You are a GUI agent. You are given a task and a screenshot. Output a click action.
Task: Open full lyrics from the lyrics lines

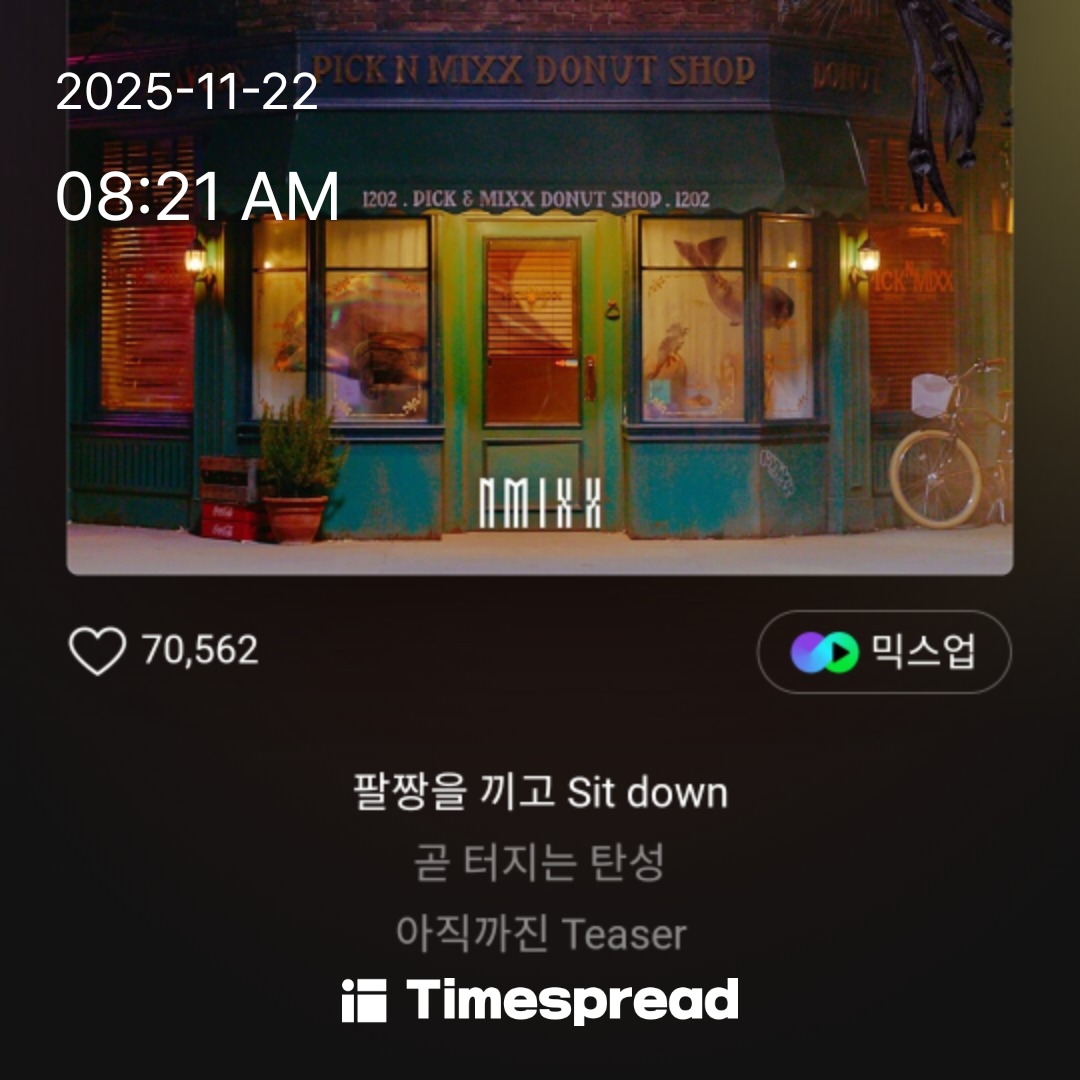[540, 862]
